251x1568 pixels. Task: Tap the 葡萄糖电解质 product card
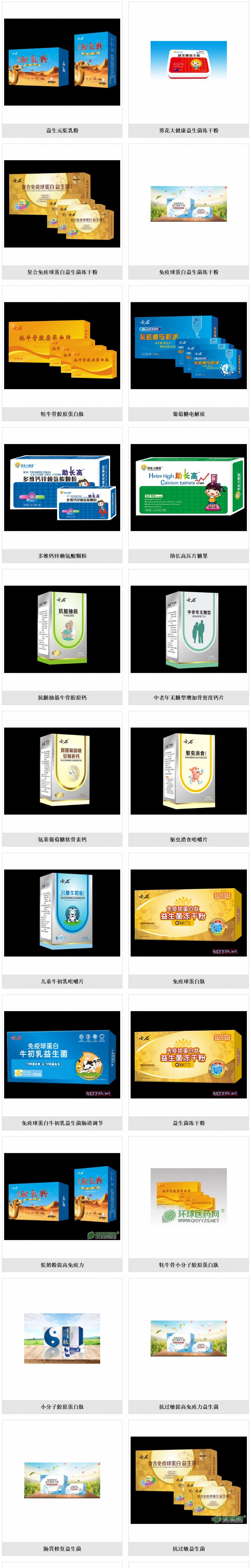(188, 346)
